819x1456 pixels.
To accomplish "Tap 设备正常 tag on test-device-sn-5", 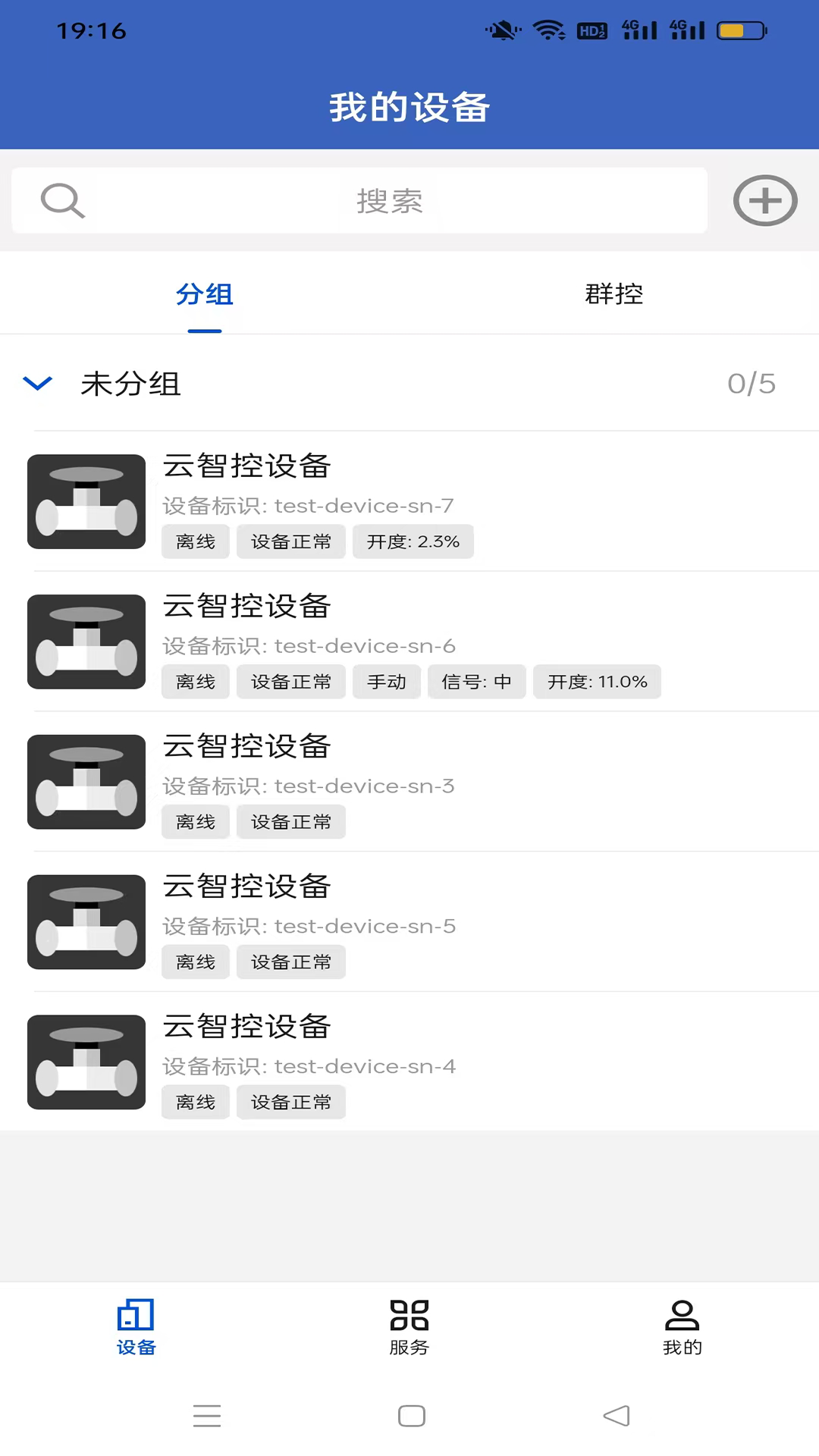I will tap(290, 962).
